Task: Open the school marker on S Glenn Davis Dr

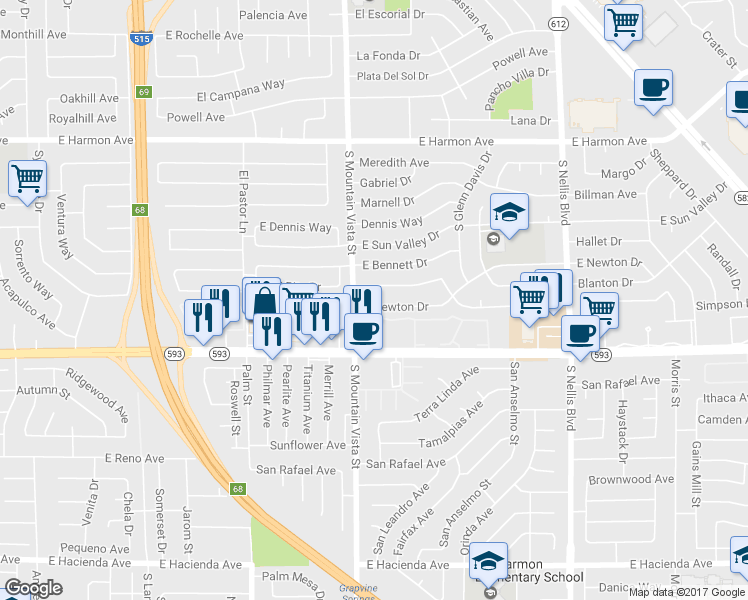Action: tap(509, 213)
